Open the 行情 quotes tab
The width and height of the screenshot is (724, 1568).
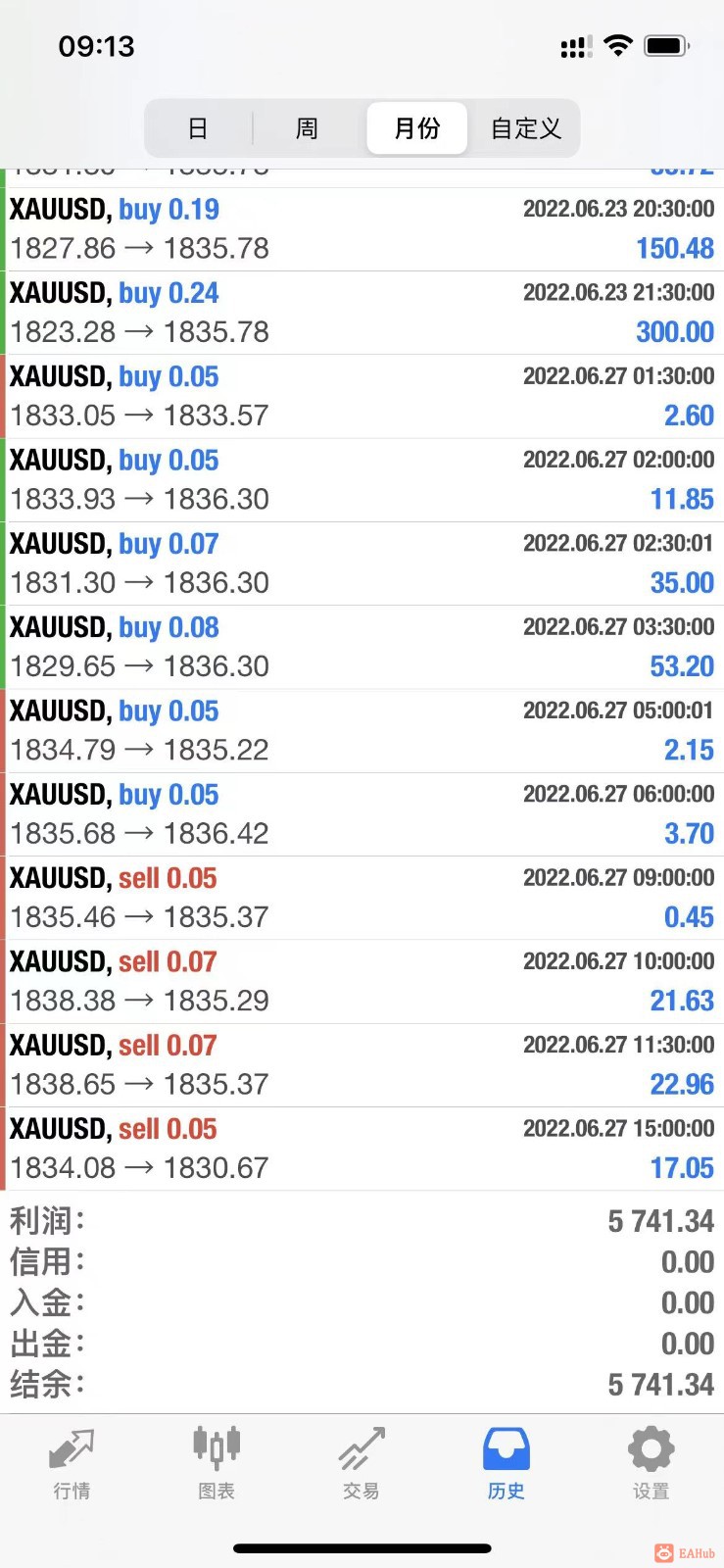pos(72,1463)
